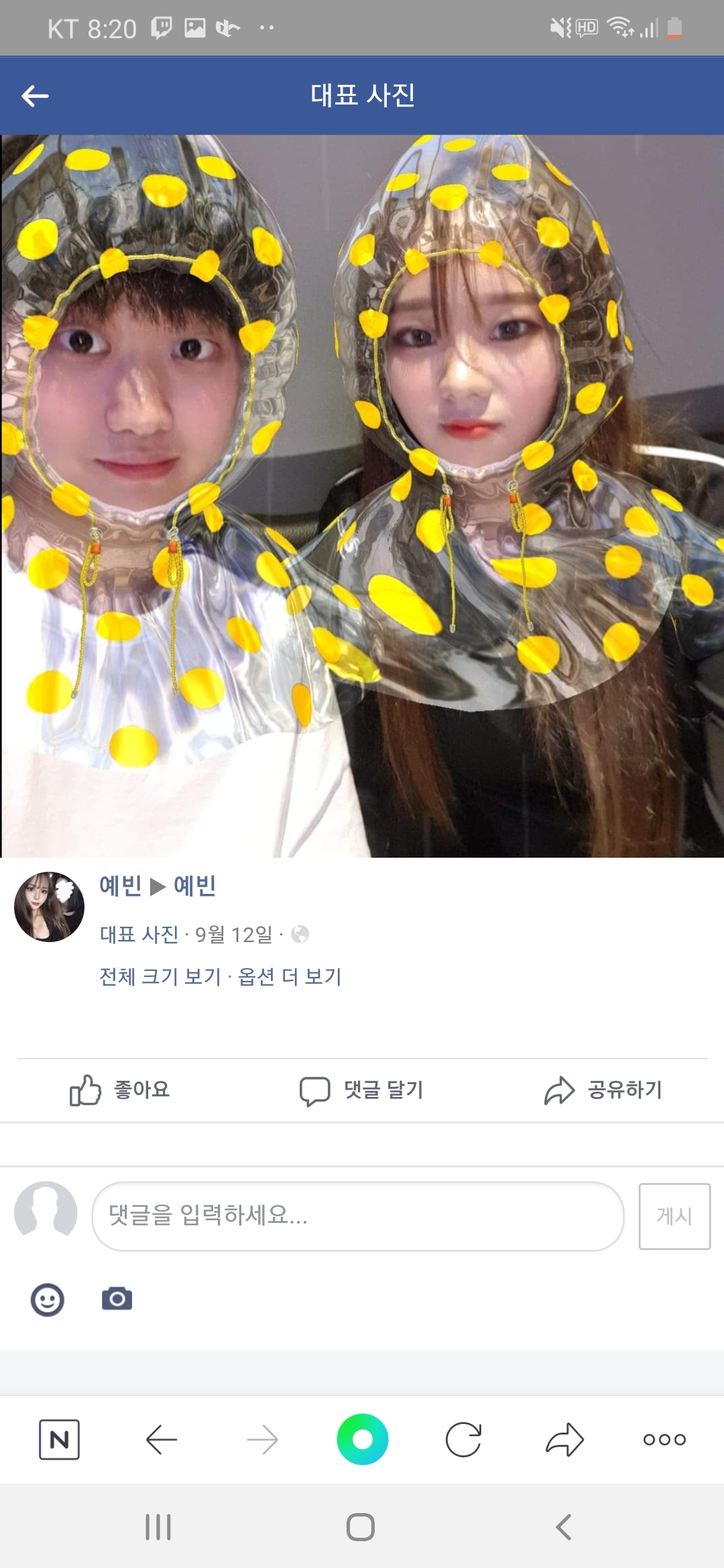Tap the system home button
The height and width of the screenshot is (1568, 724).
(361, 1527)
